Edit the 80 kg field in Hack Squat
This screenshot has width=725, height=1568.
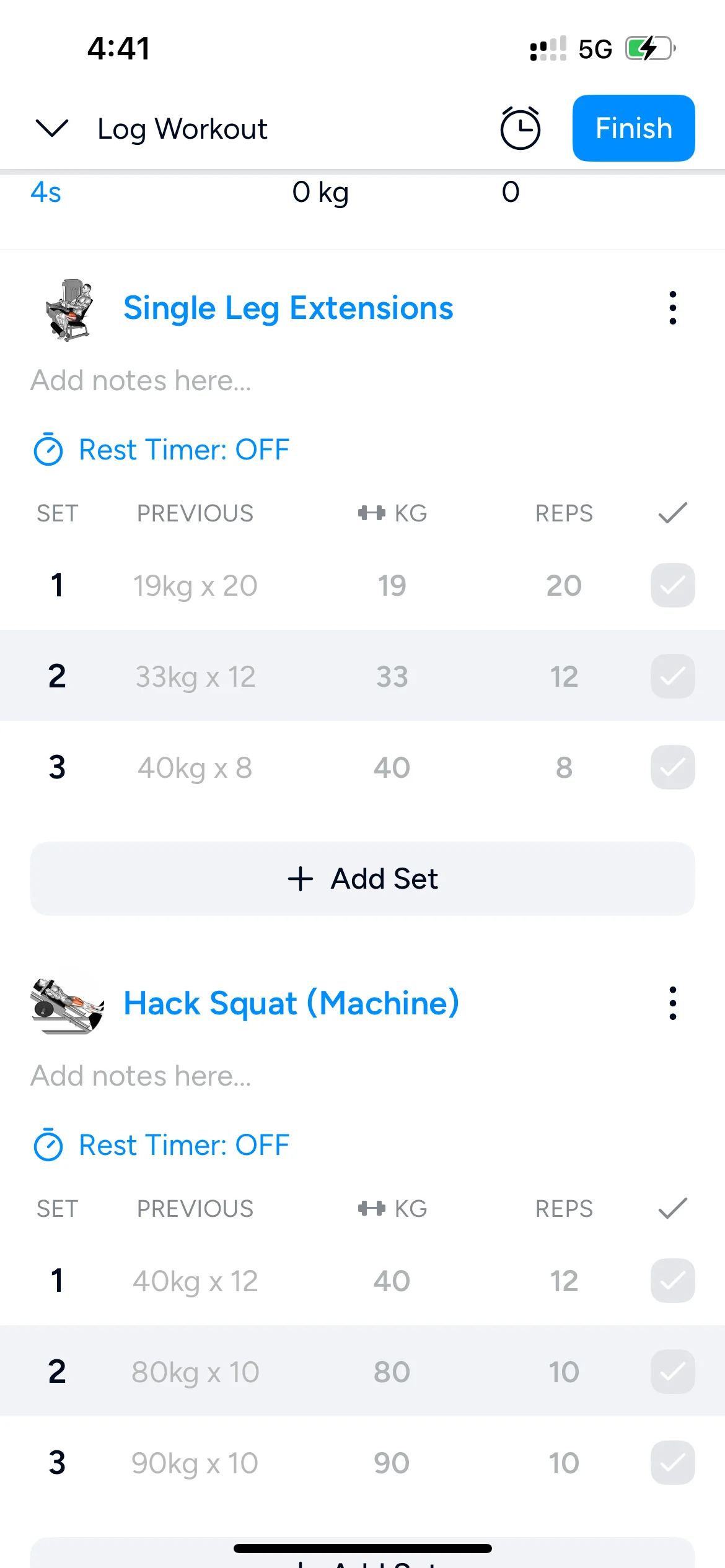click(392, 1372)
